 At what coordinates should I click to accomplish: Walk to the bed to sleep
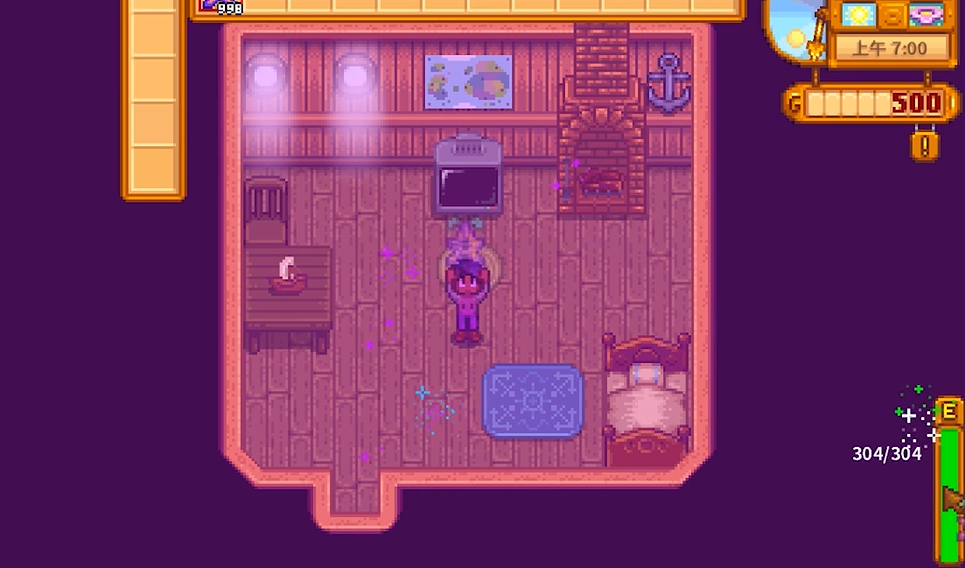pyautogui.click(x=646, y=400)
